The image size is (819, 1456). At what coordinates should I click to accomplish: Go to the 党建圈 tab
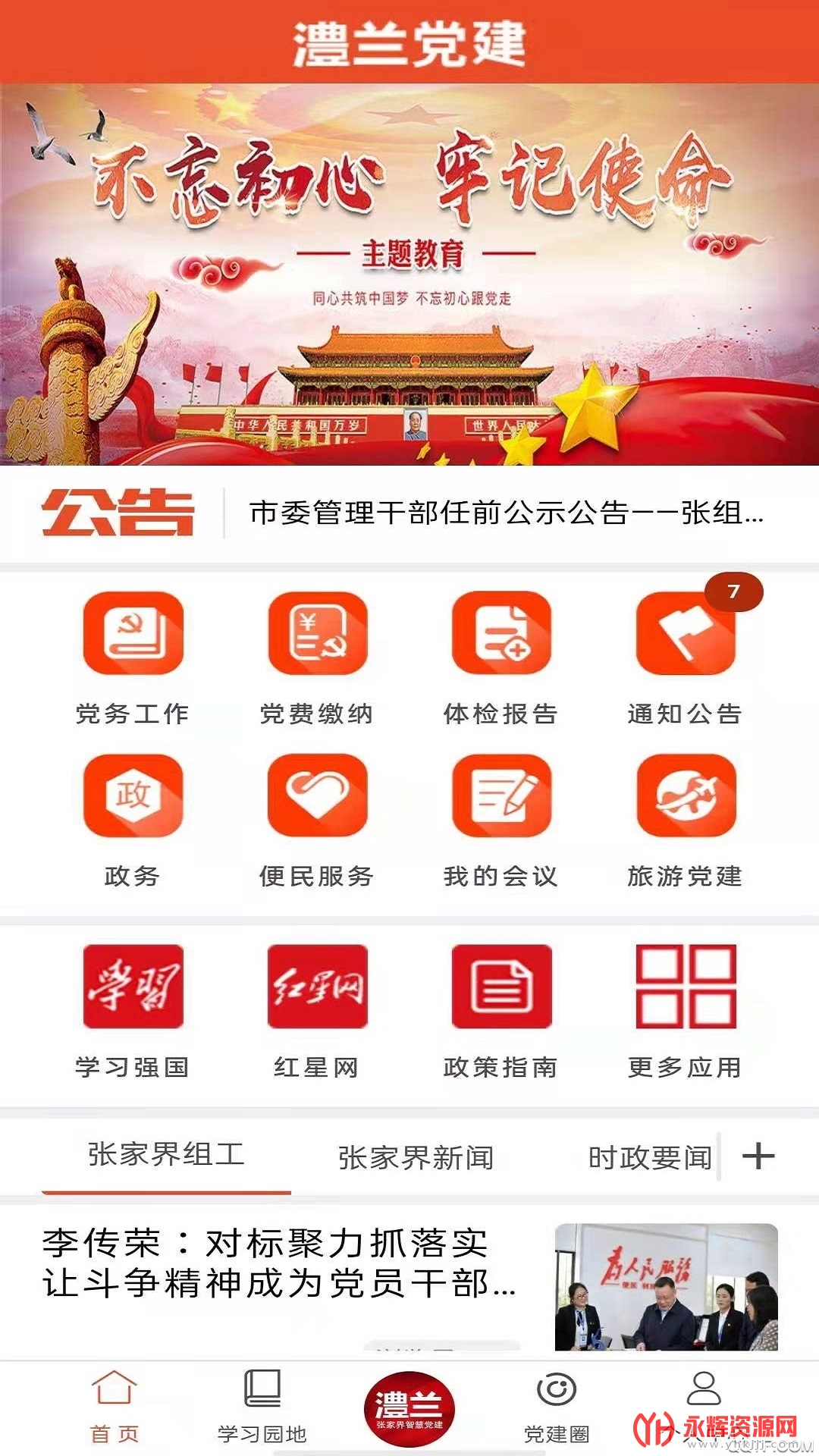pyautogui.click(x=557, y=1408)
